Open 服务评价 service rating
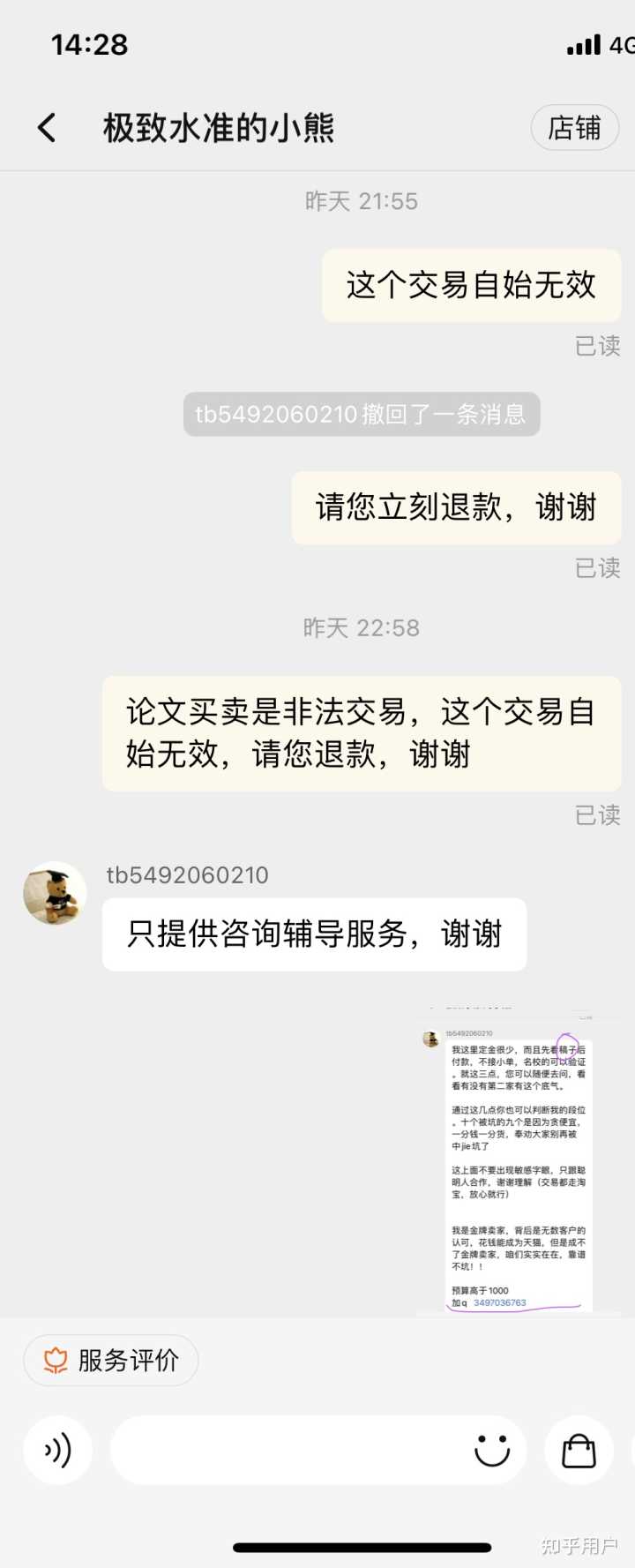Image resolution: width=635 pixels, height=1568 pixels. pyautogui.click(x=111, y=1360)
